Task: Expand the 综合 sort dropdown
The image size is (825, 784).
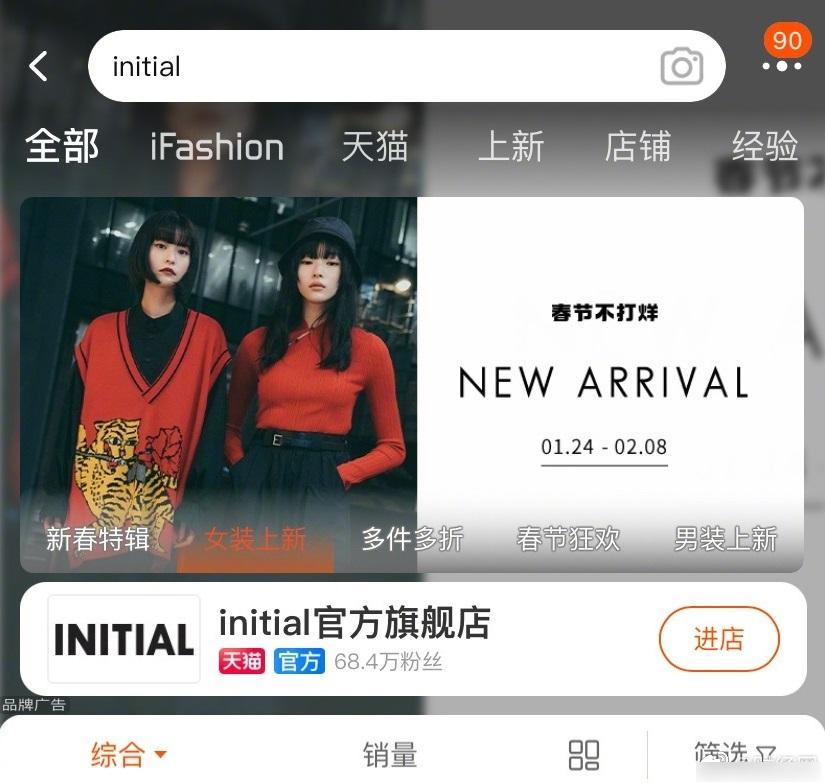Action: point(128,754)
